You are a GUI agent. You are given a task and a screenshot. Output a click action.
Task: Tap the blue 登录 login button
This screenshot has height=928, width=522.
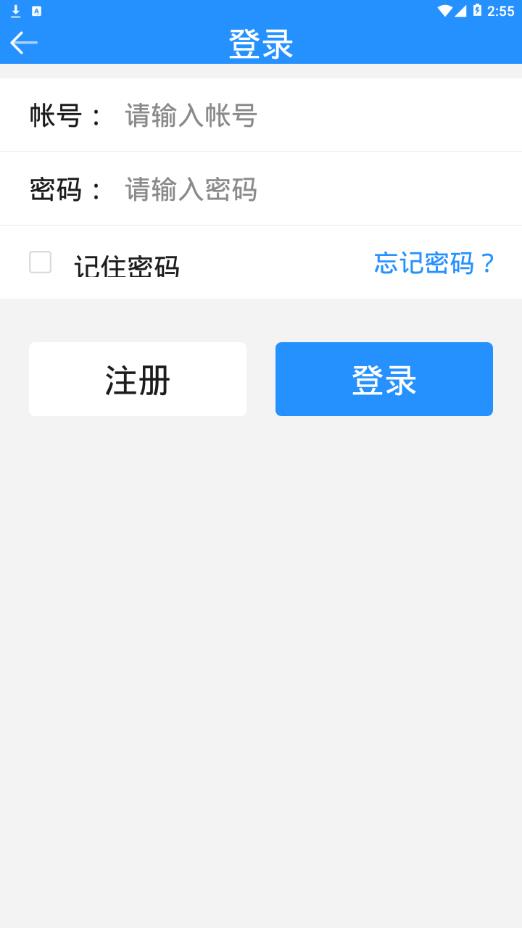click(384, 379)
